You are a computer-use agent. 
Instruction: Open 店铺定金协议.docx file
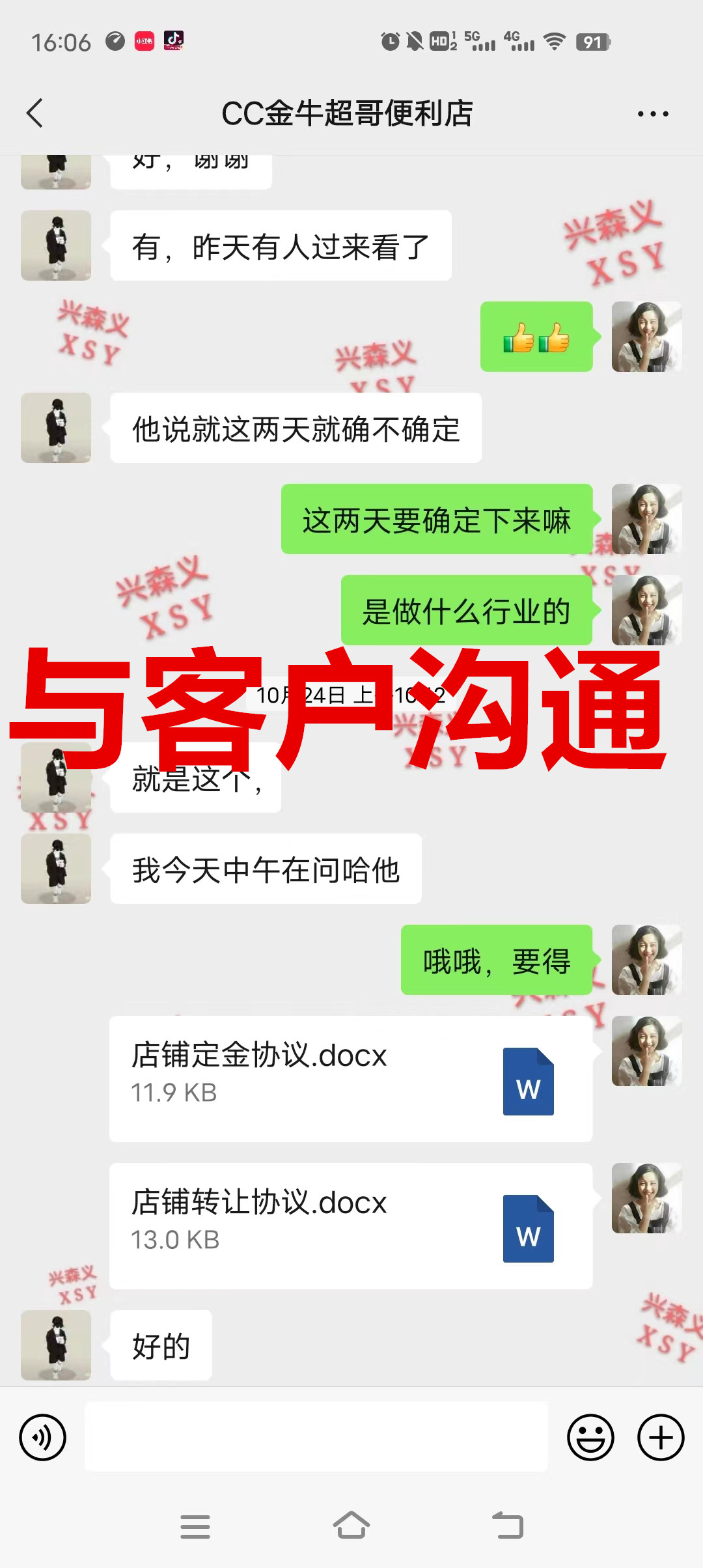[350, 1078]
